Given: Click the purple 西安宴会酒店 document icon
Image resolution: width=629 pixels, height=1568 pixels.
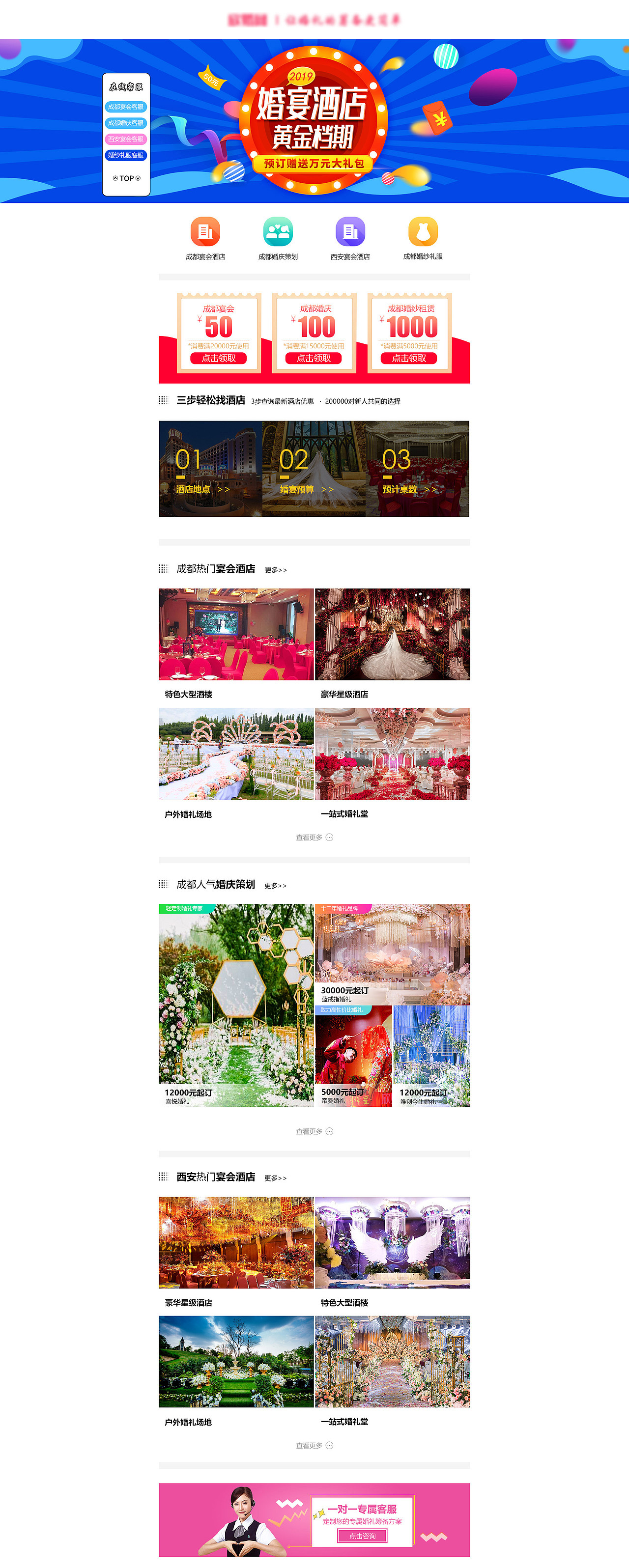Looking at the screenshot, I should (351, 232).
